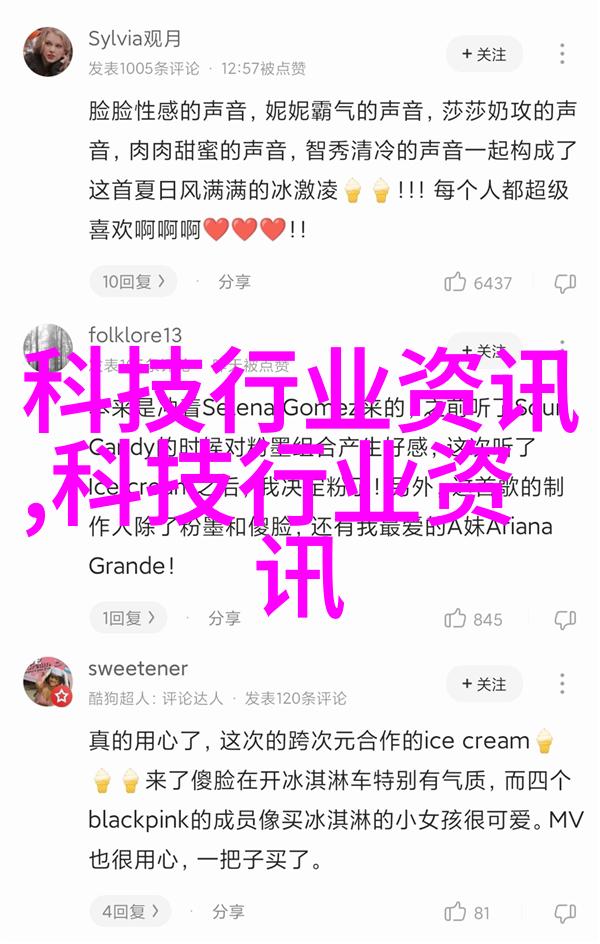600x944 pixels.
Task: Dislike folklore13's comment
Action: pos(565,619)
